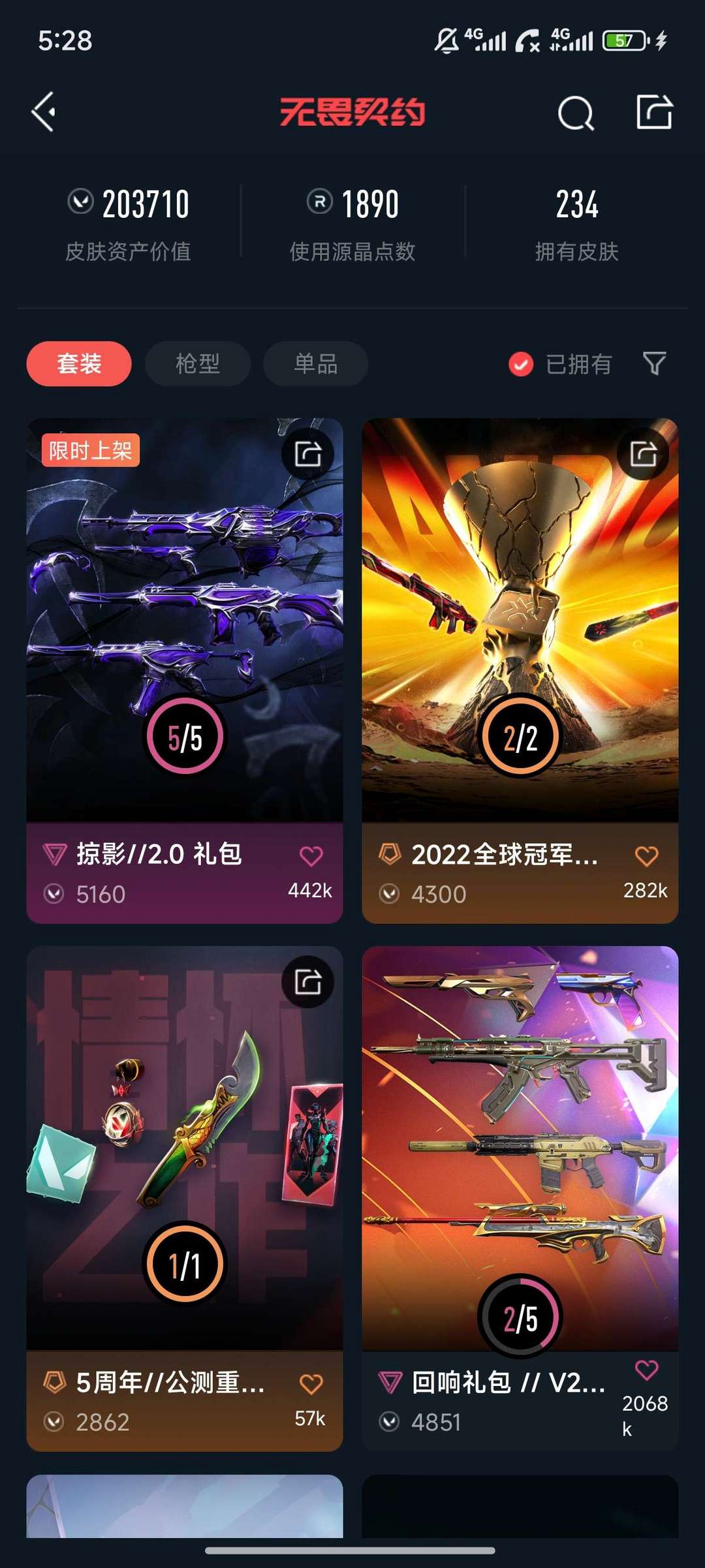
Task: Toggle the 已拥有 checkbox
Action: click(x=521, y=364)
